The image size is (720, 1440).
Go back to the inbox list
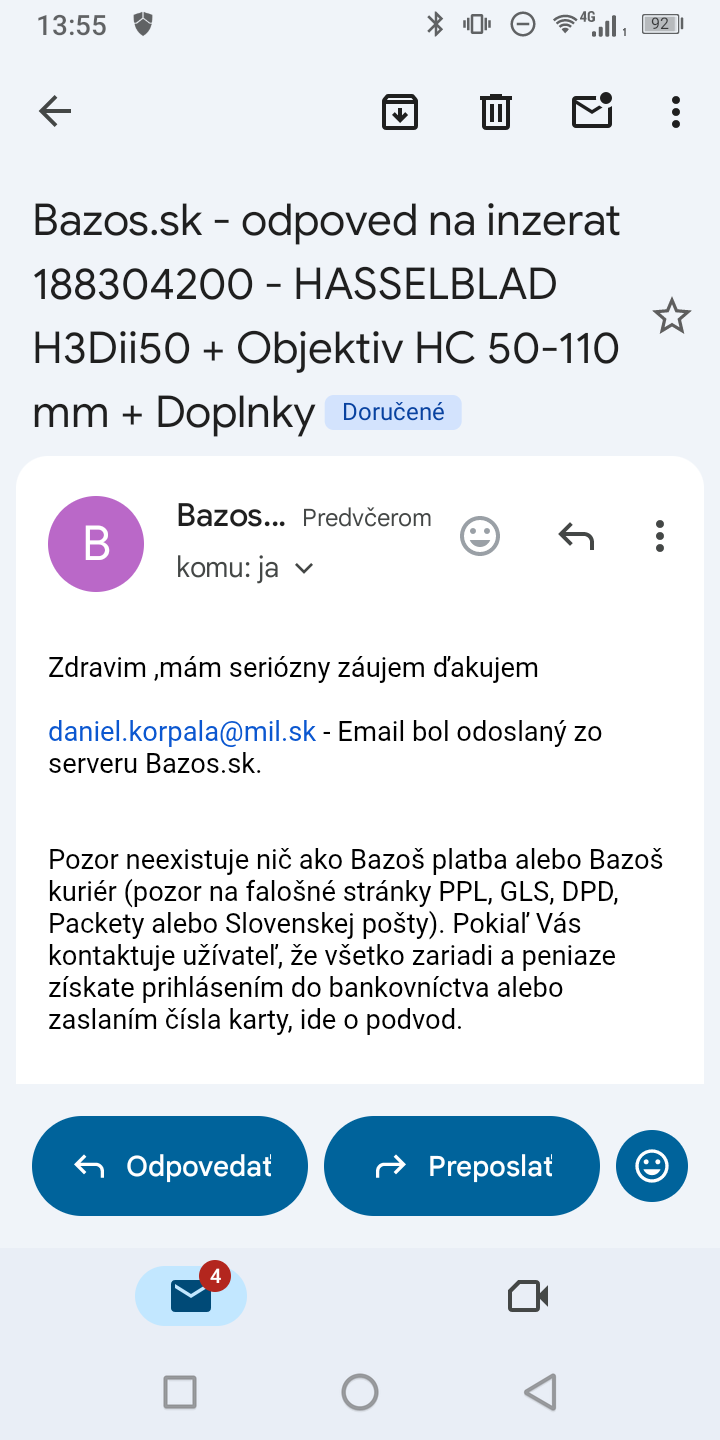point(55,111)
